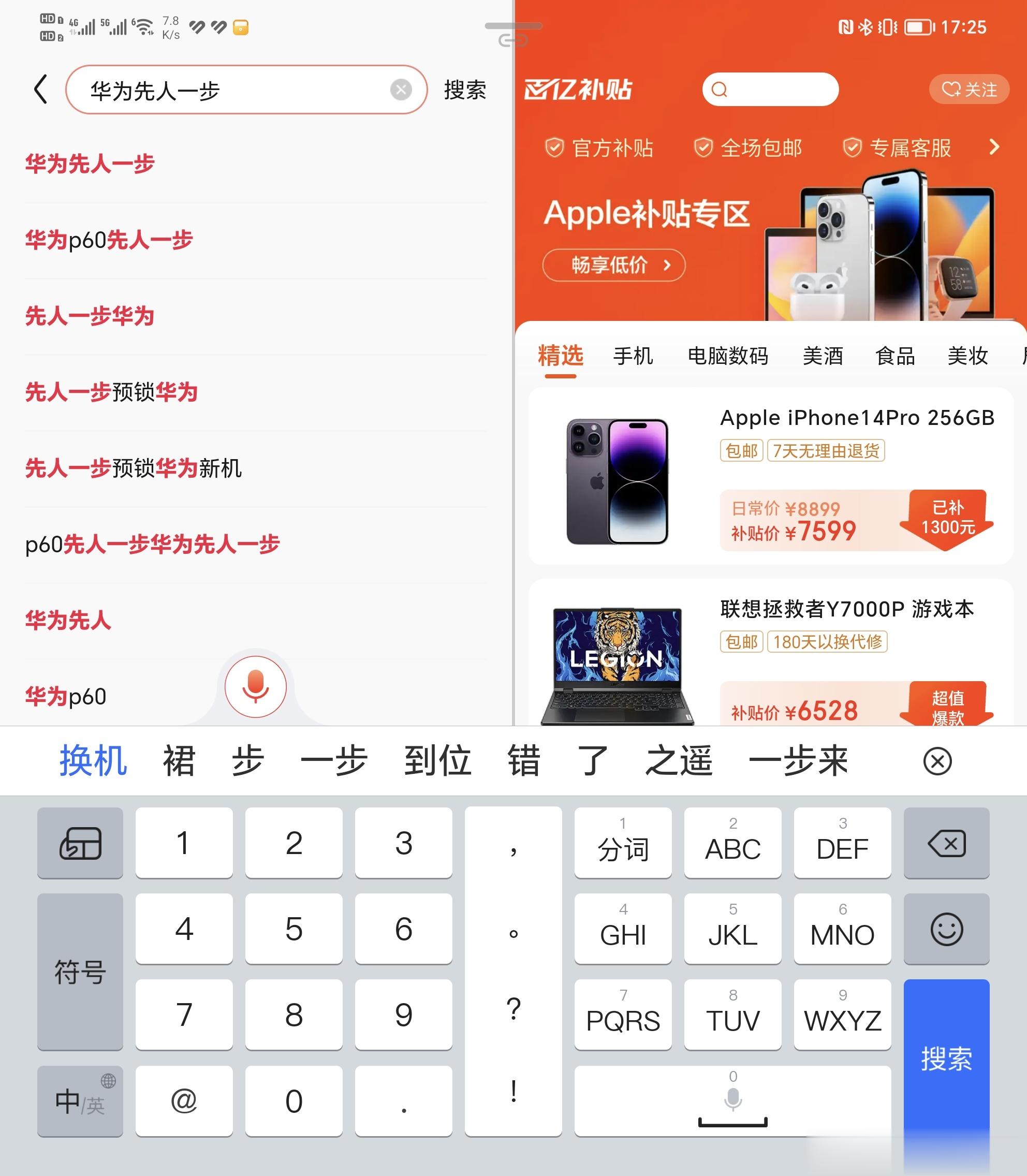Start voice search with the red microphone
The height and width of the screenshot is (1176, 1027).
tap(255, 686)
